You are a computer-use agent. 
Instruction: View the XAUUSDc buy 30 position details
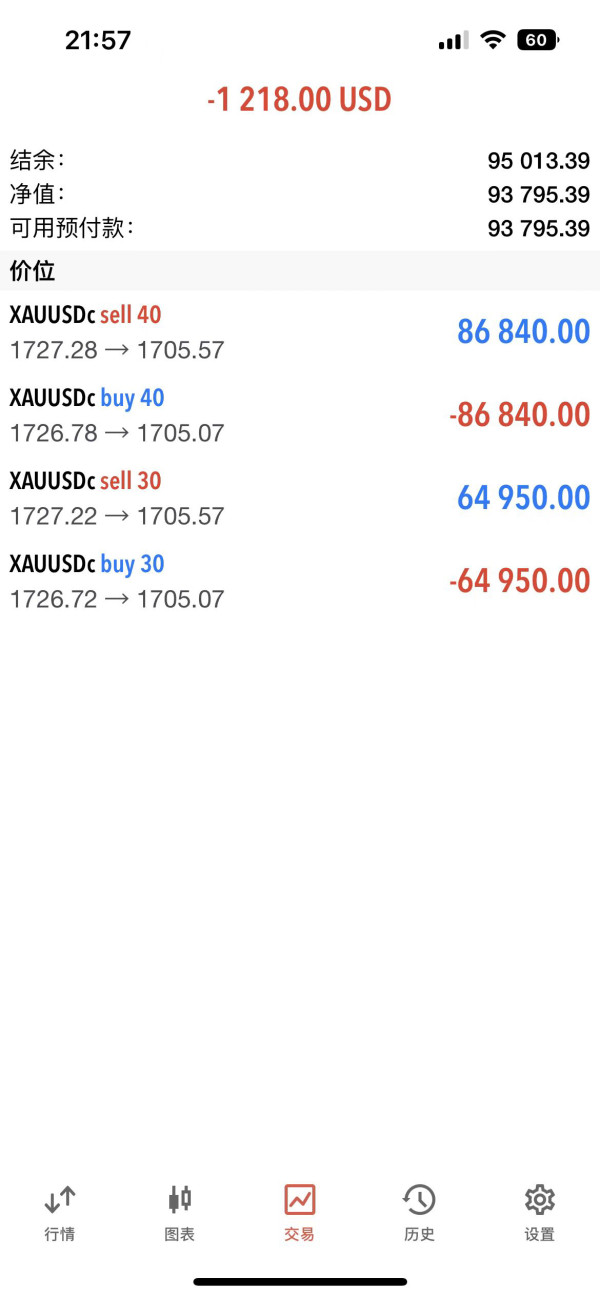pos(300,581)
